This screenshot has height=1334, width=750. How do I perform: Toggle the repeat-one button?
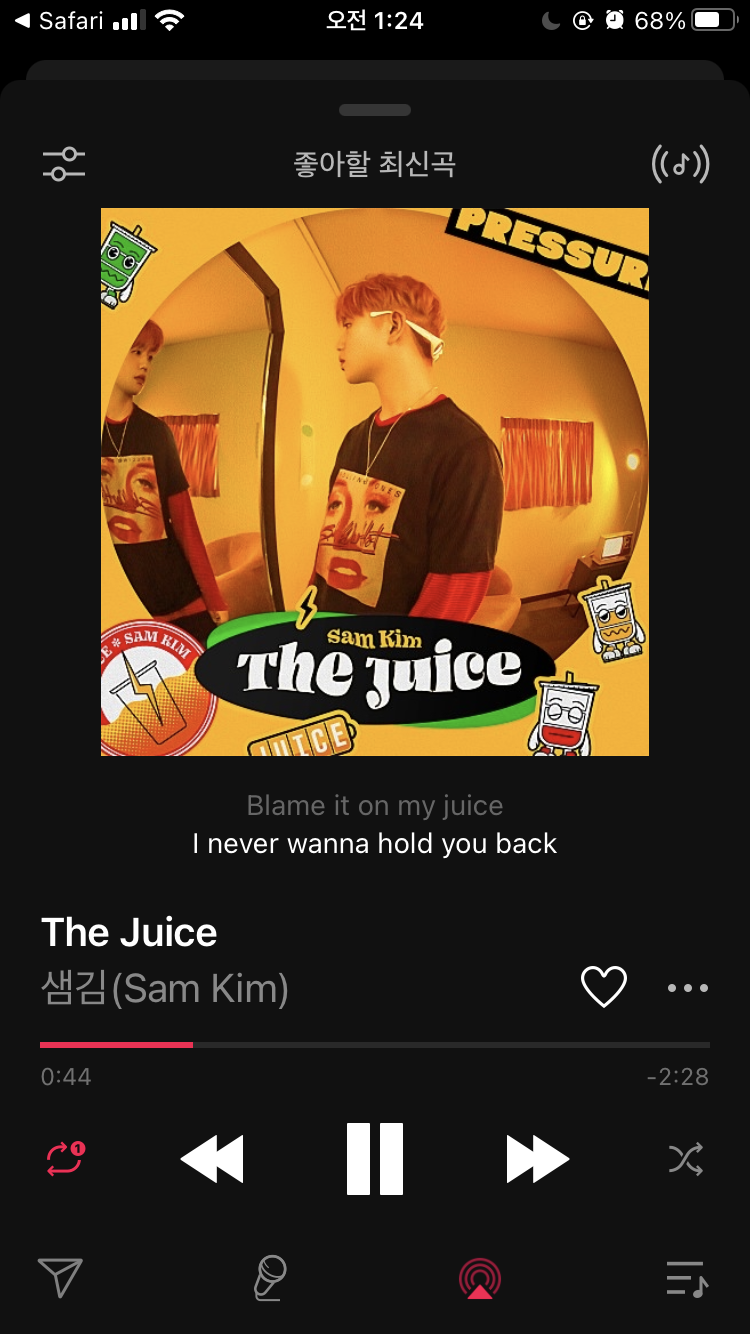(x=66, y=1159)
